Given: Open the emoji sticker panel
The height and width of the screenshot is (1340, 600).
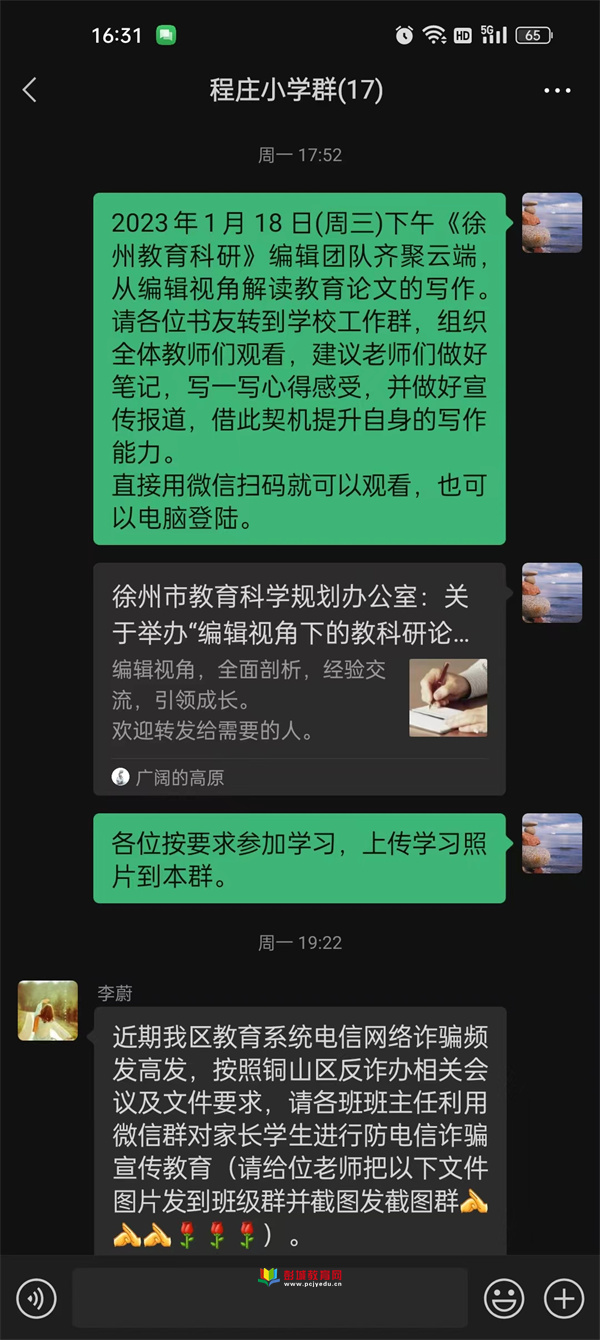Looking at the screenshot, I should 504,1299.
